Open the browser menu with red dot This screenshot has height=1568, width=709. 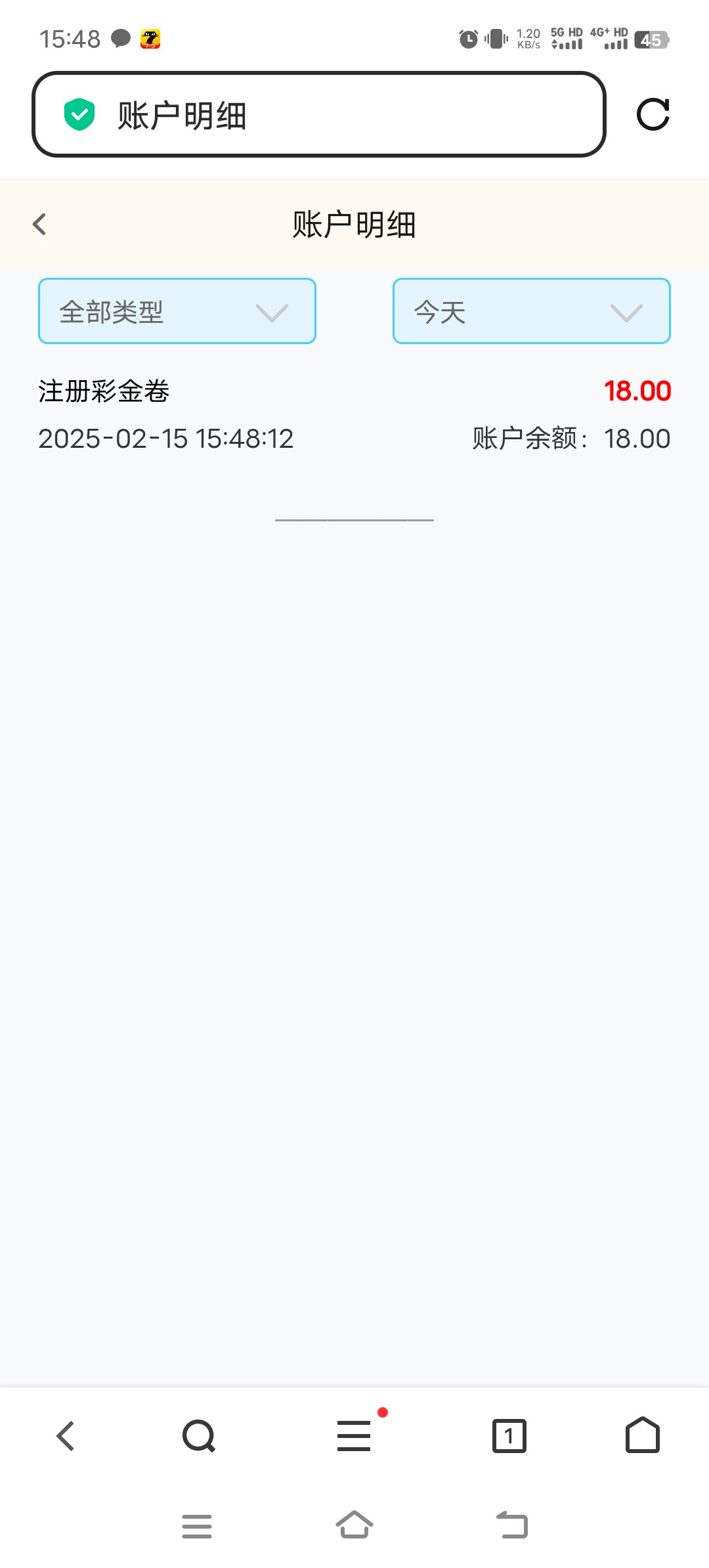354,1435
